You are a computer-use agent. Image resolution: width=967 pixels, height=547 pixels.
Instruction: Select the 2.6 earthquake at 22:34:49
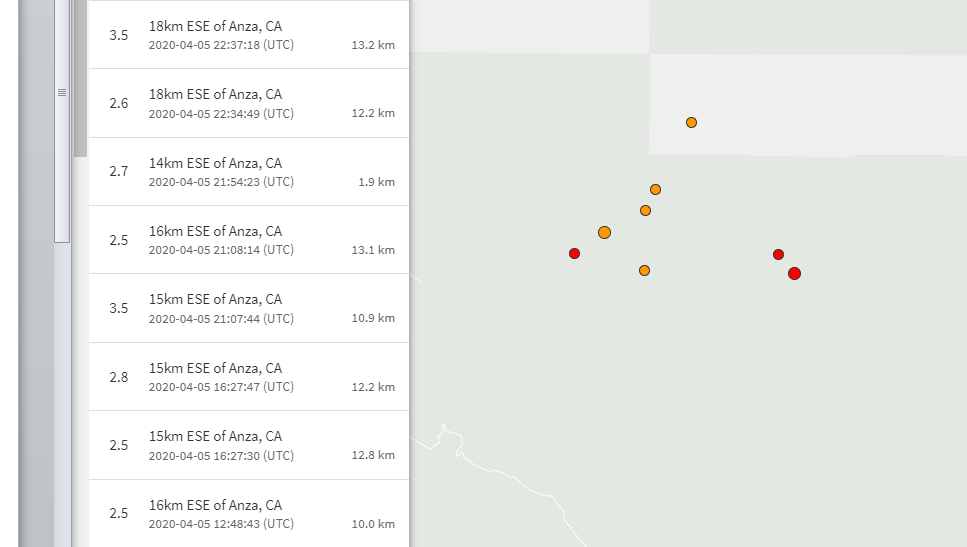click(x=248, y=103)
